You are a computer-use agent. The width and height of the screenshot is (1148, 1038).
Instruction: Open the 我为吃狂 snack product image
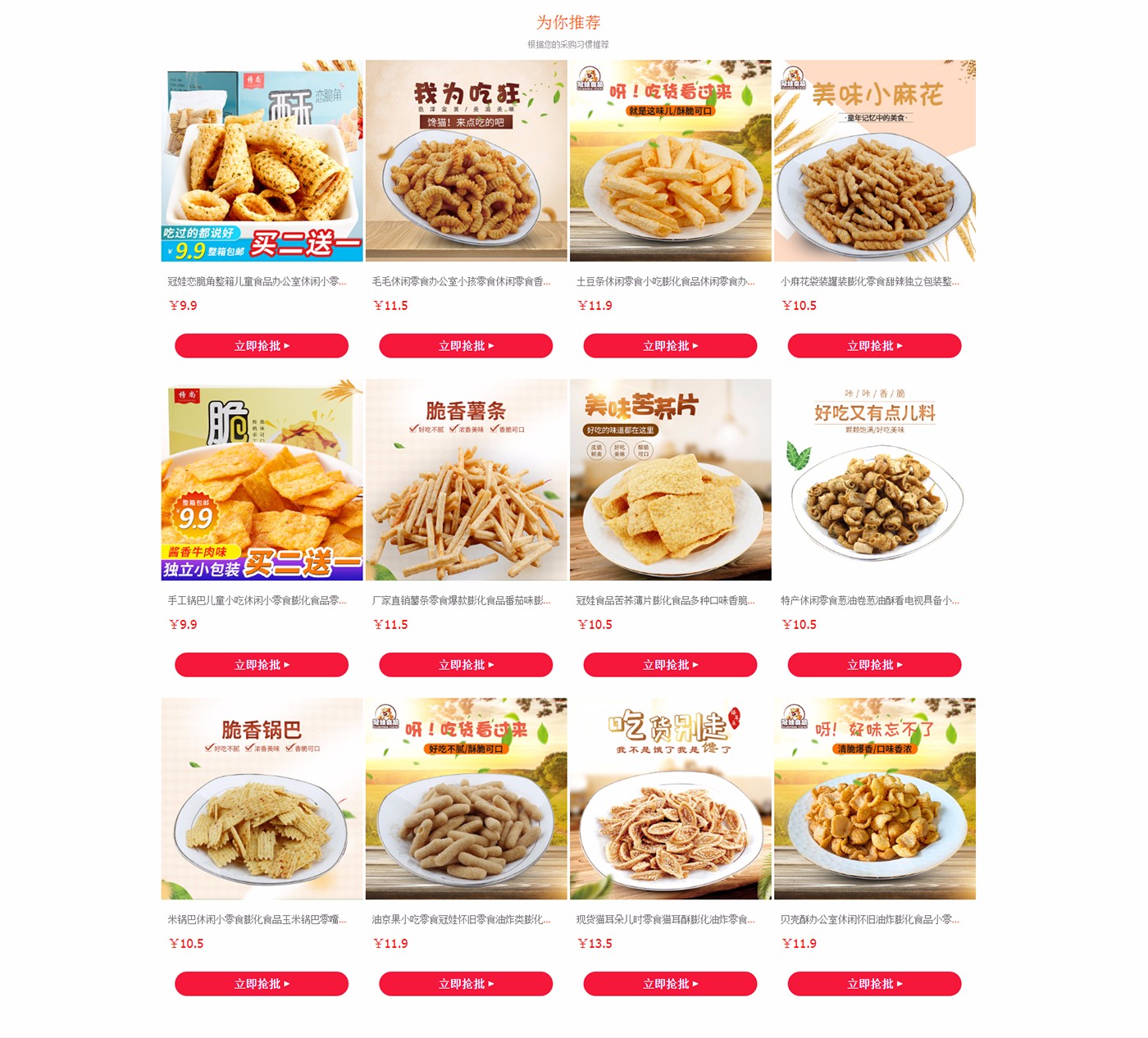pyautogui.click(x=466, y=161)
